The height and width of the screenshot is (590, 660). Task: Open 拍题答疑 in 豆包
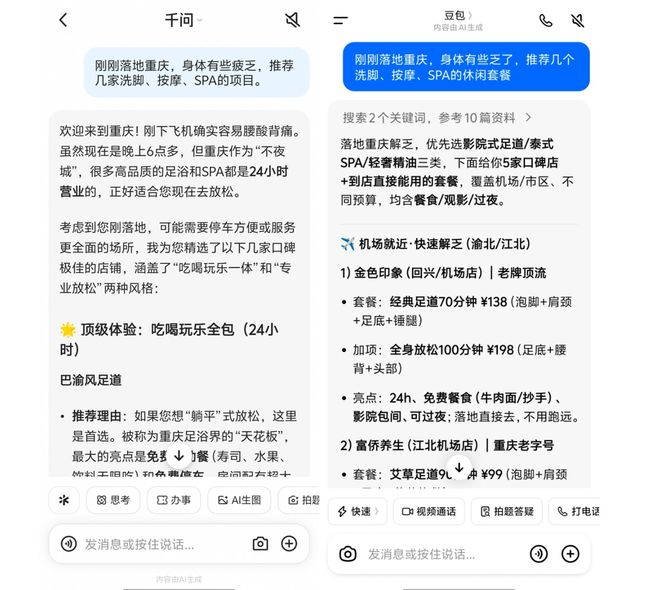pyautogui.click(x=507, y=511)
